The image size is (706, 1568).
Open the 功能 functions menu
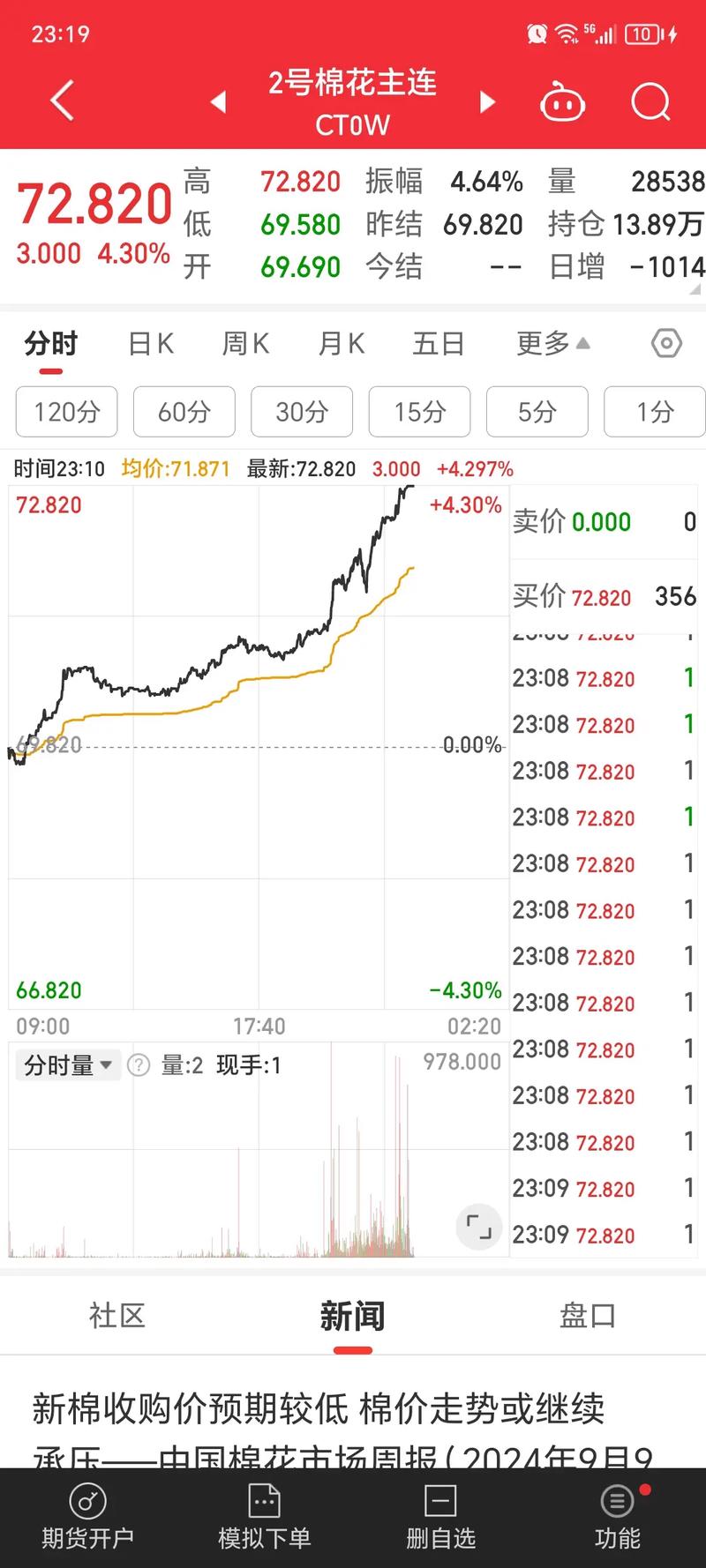click(616, 1517)
